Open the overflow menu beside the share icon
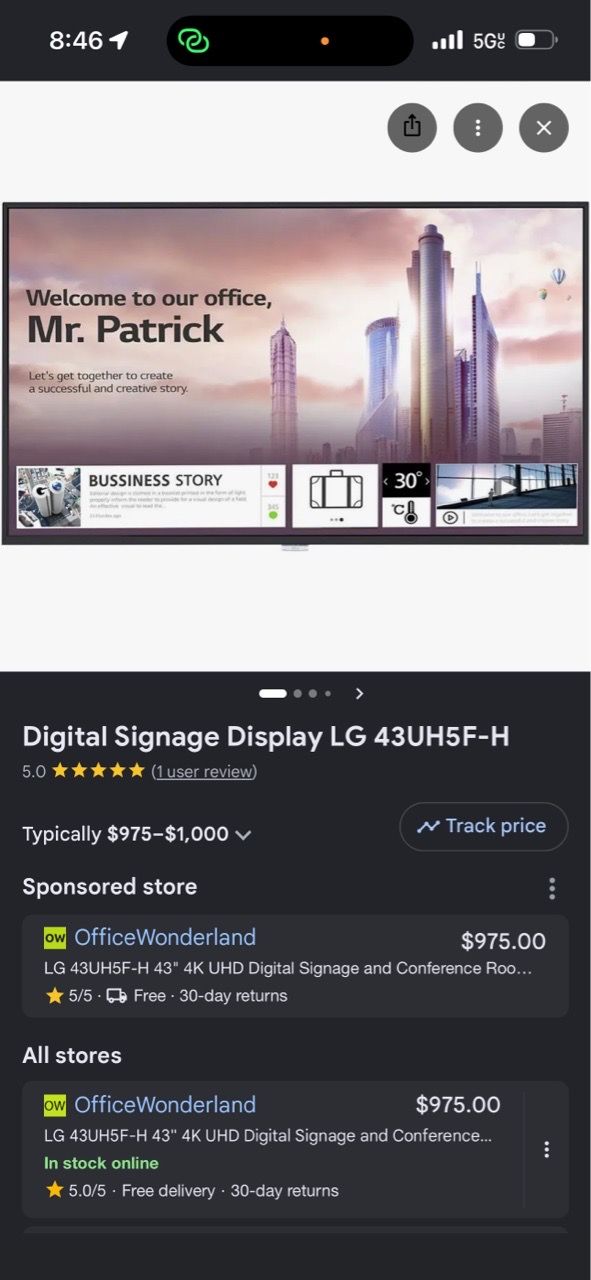591x1280 pixels. tap(478, 127)
